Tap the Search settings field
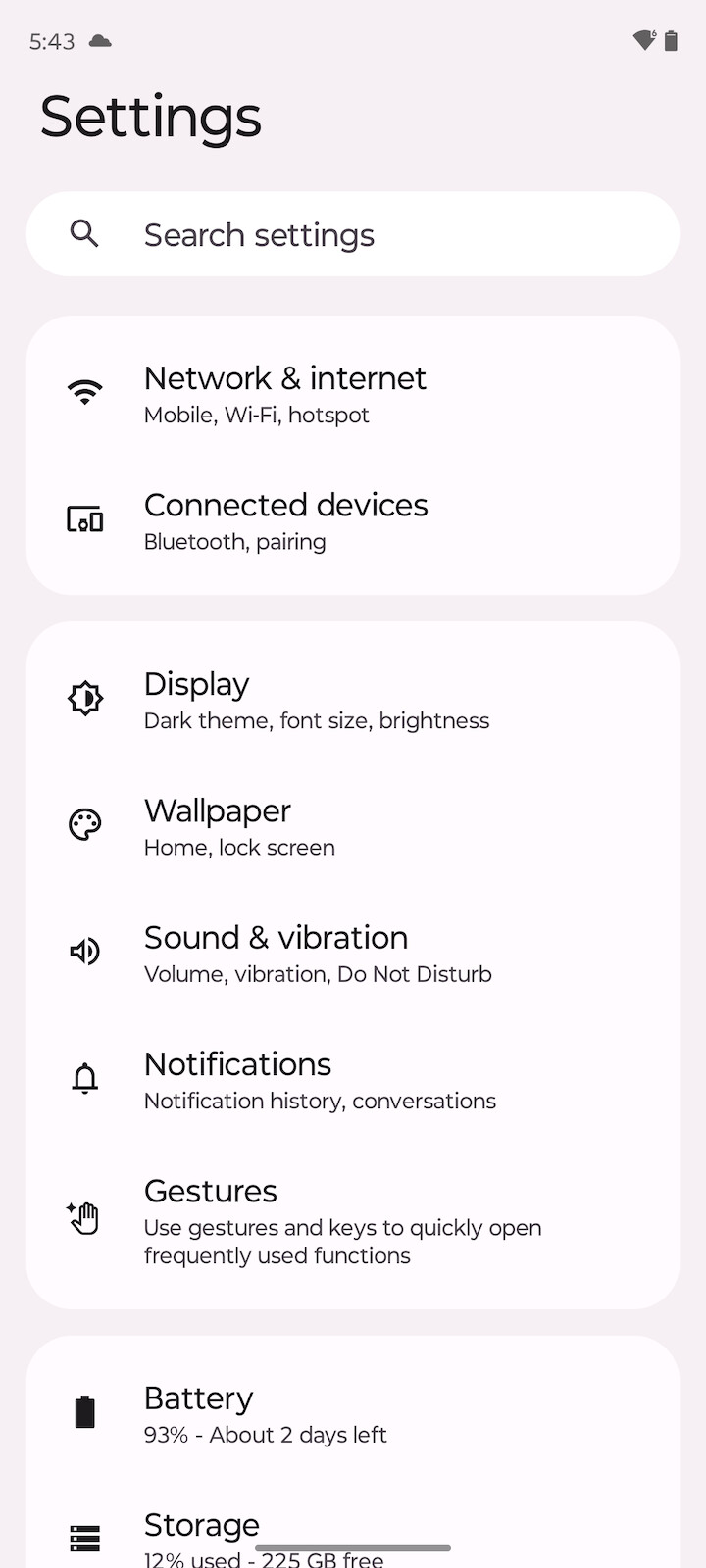Viewport: 706px width, 1568px height. (x=353, y=234)
